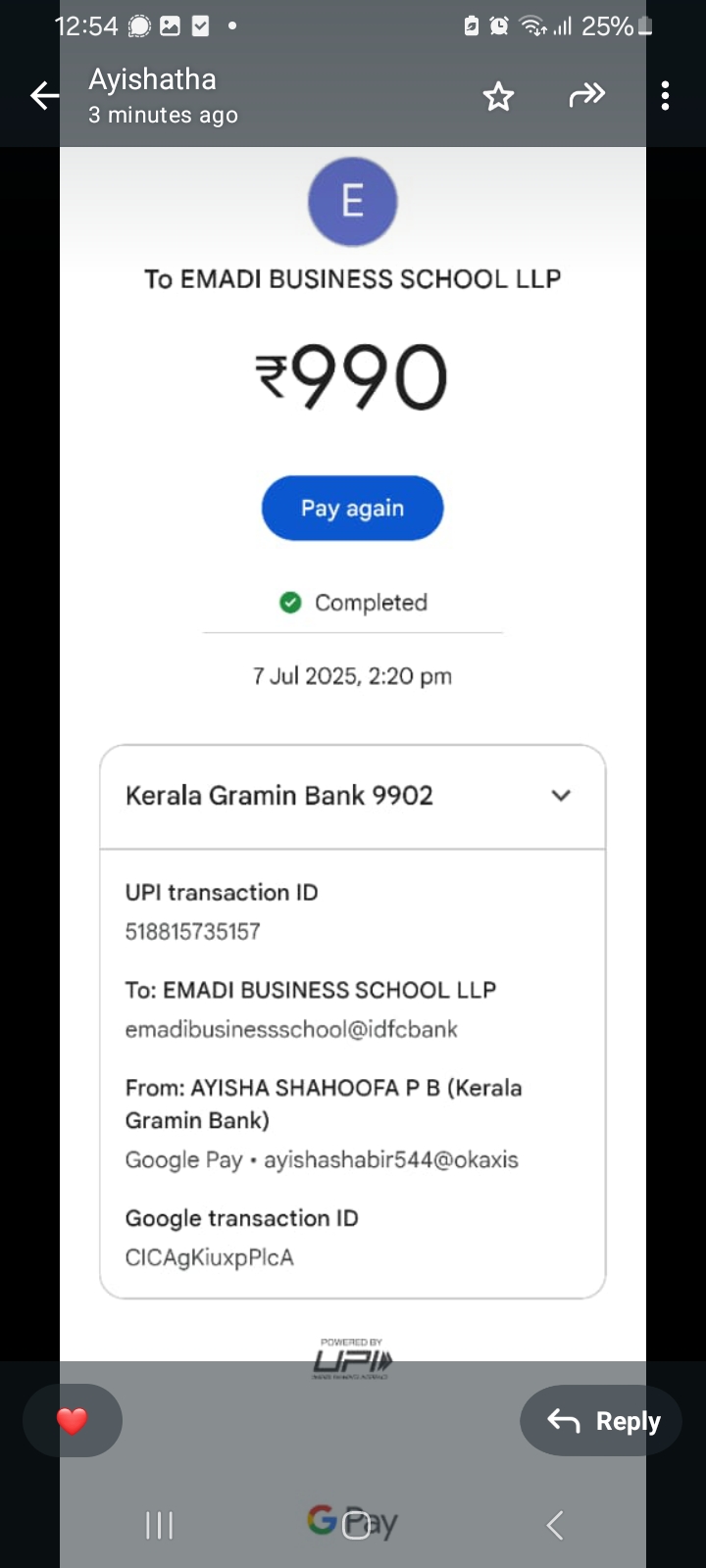React with the heart emoji
706x1568 pixels.
pos(73,1420)
